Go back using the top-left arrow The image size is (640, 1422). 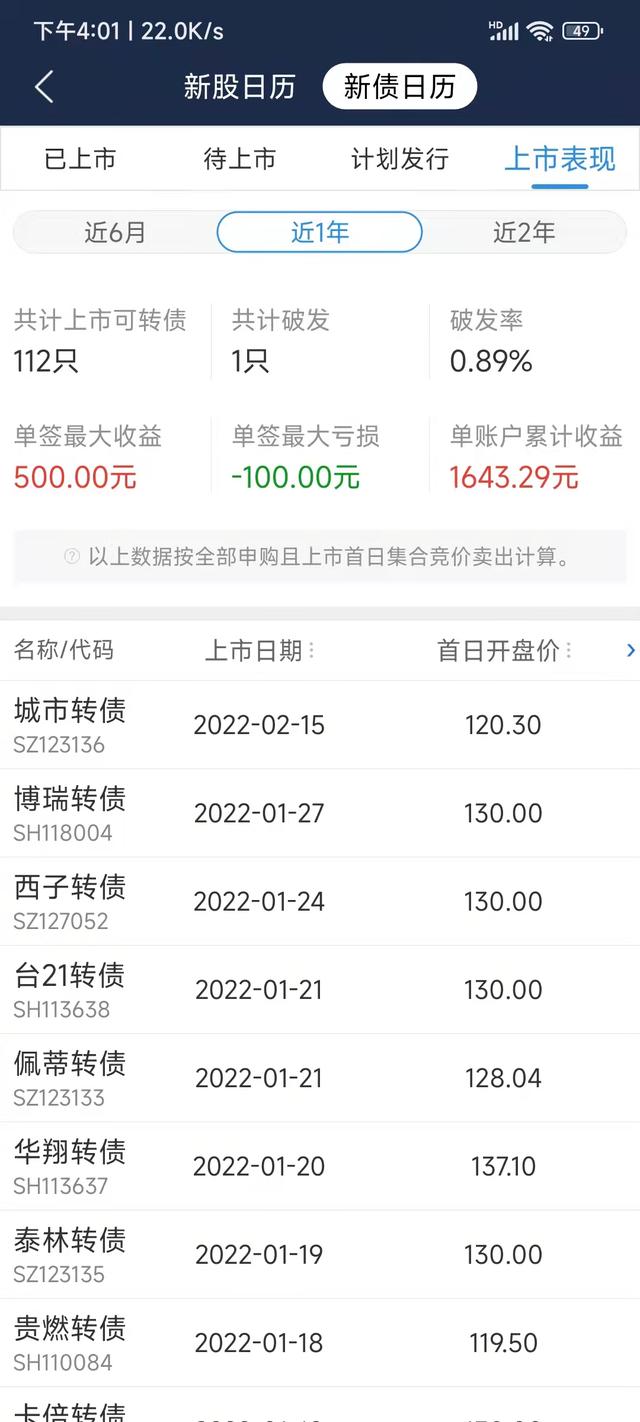(x=44, y=87)
